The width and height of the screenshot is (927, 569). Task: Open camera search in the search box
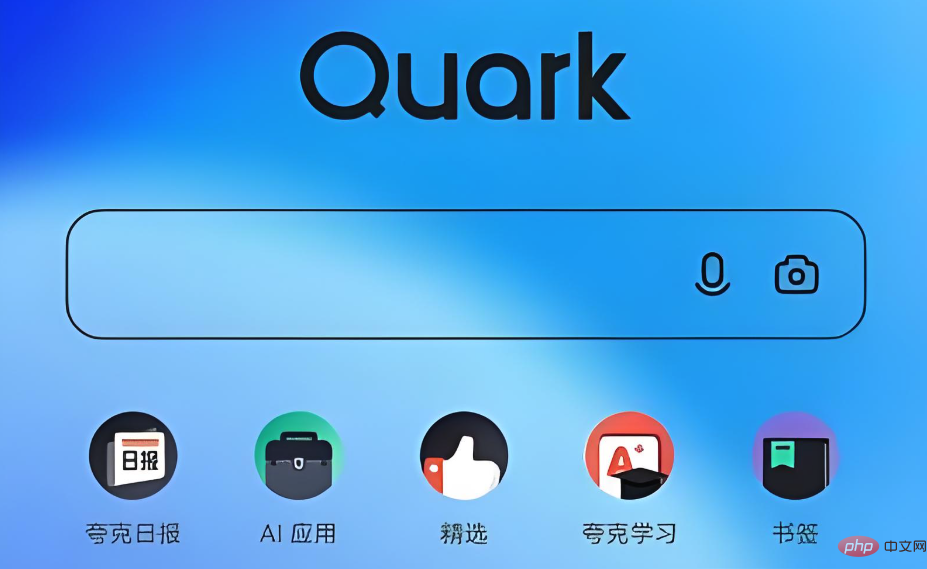[796, 275]
